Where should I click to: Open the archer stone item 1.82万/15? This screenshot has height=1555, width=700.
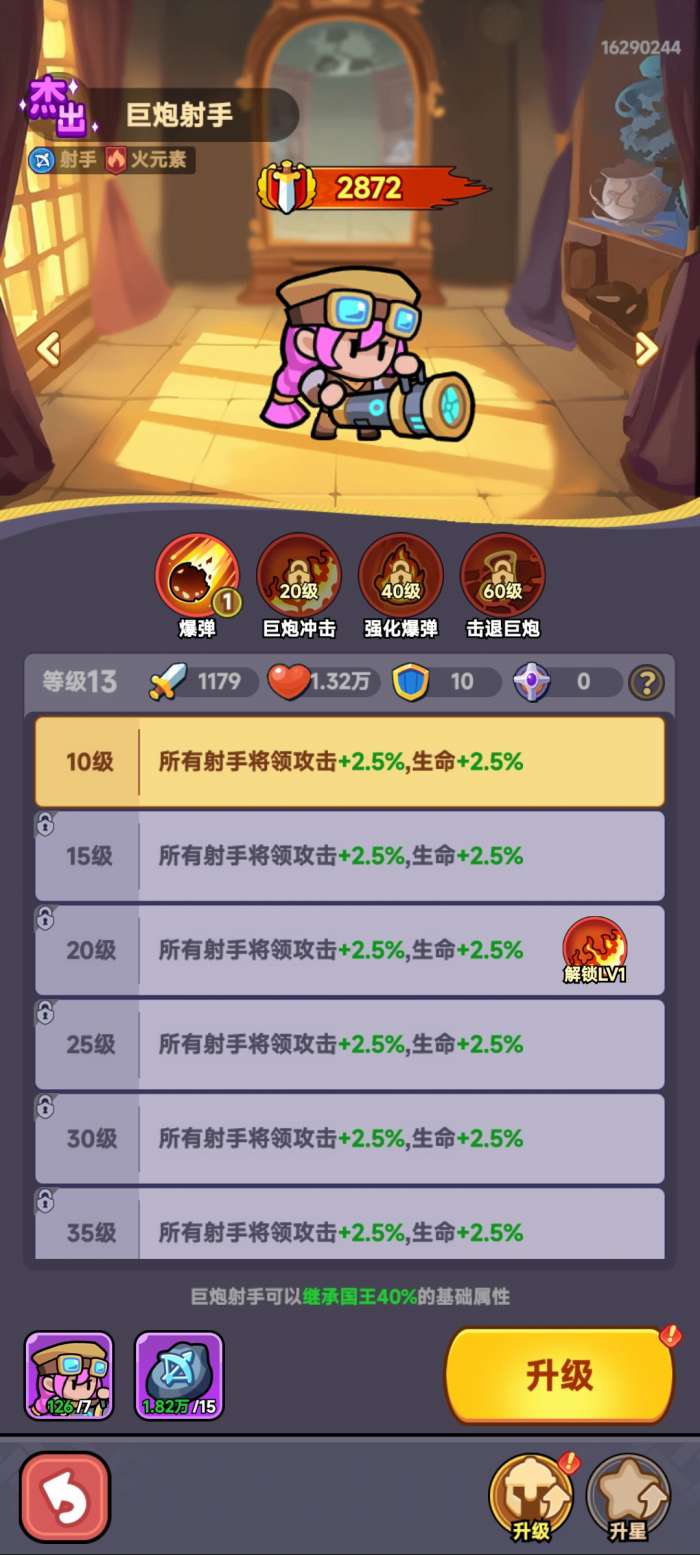[x=179, y=1376]
